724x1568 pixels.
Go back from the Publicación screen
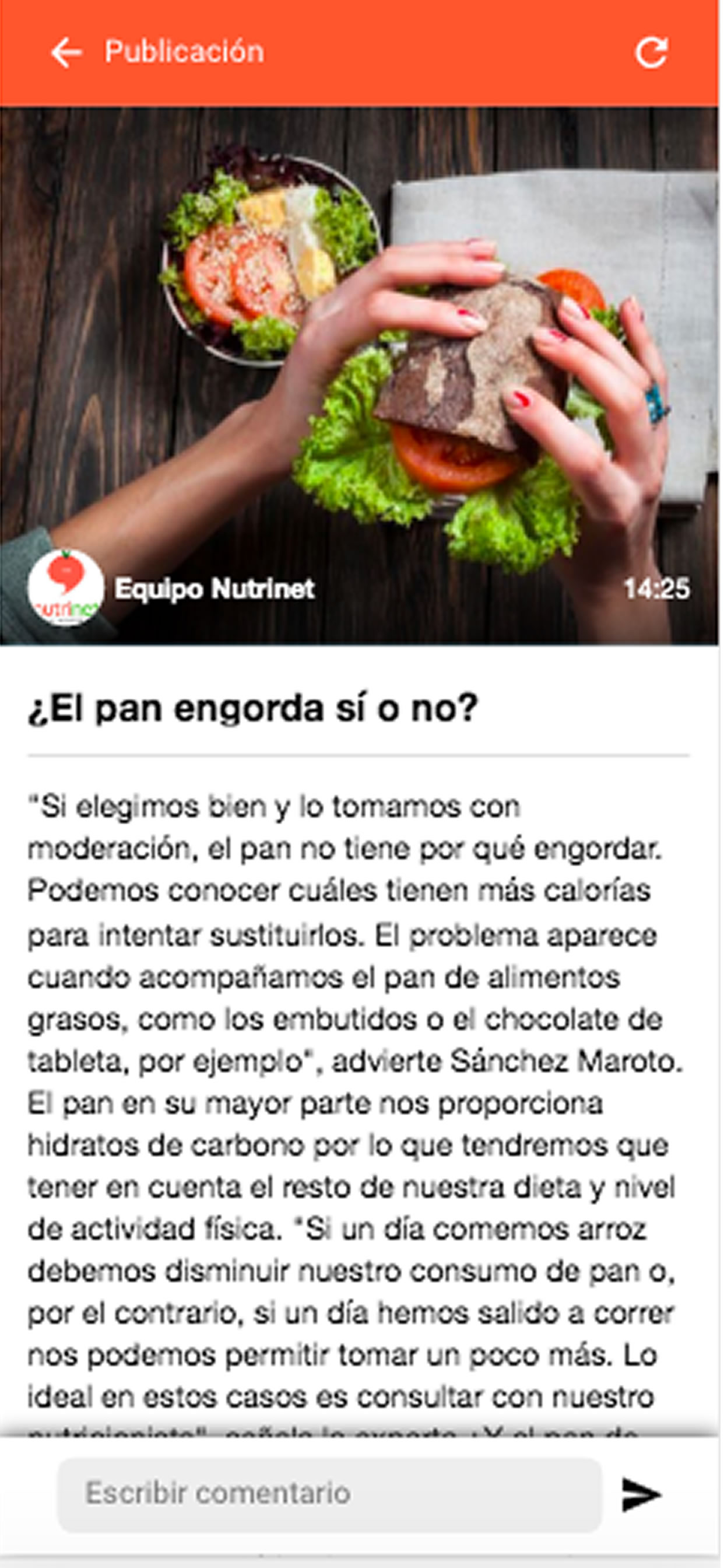tap(66, 52)
